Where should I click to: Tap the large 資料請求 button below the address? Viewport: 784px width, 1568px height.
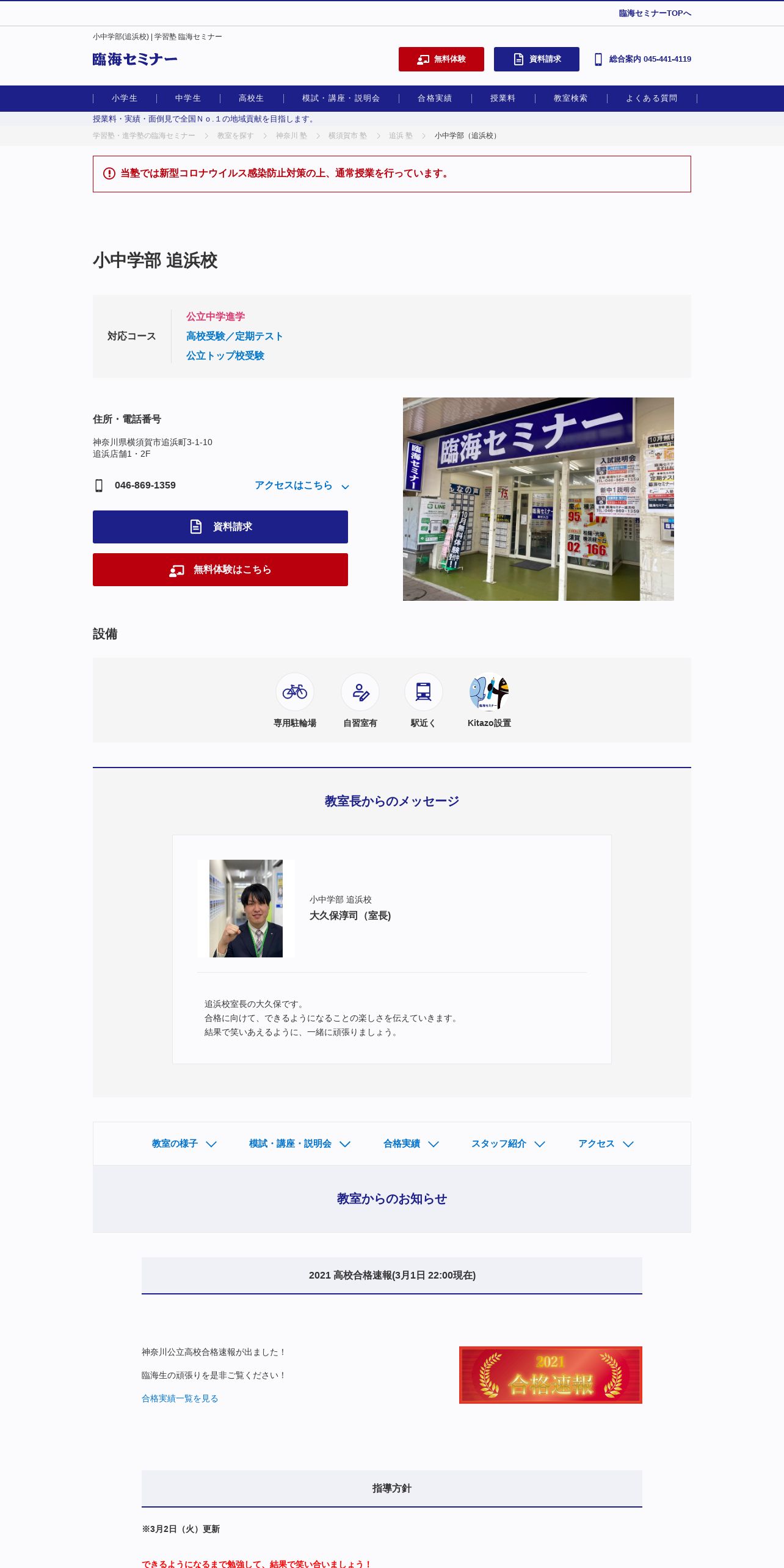coord(220,527)
